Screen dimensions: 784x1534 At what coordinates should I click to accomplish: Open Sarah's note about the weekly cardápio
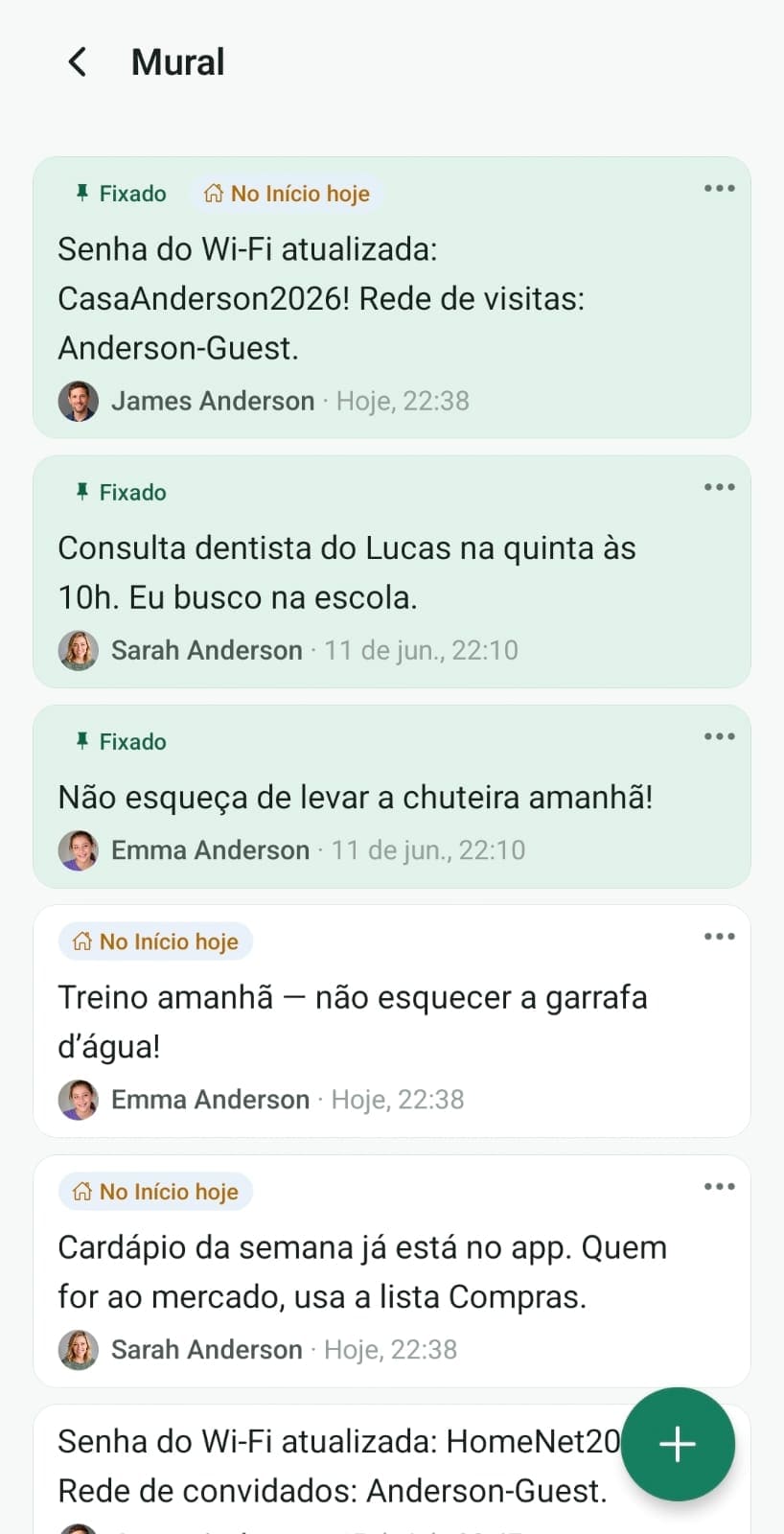[x=392, y=1271]
